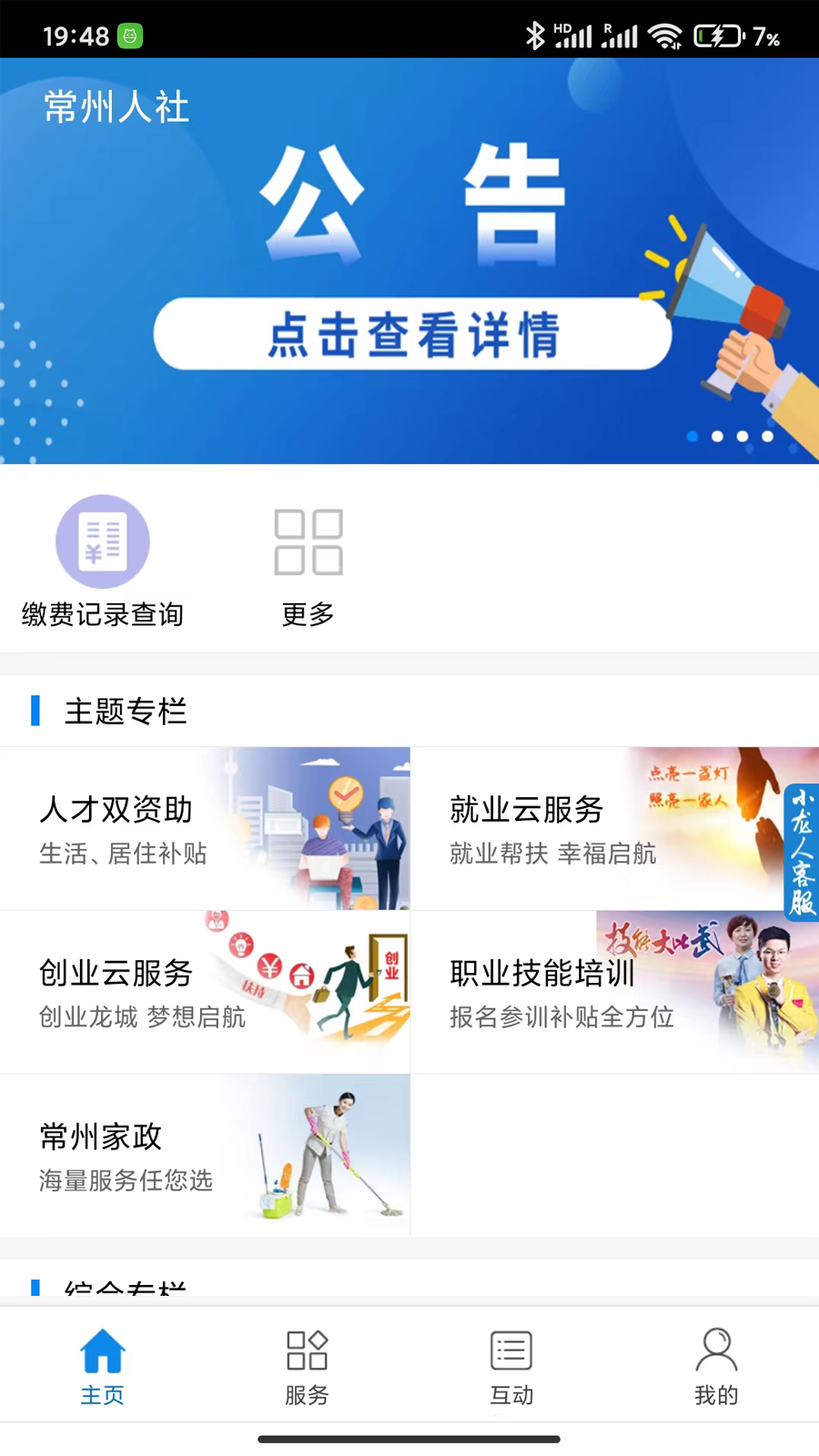
Task: Expand the 综合专栏 section at the bottom
Action: point(125,1288)
